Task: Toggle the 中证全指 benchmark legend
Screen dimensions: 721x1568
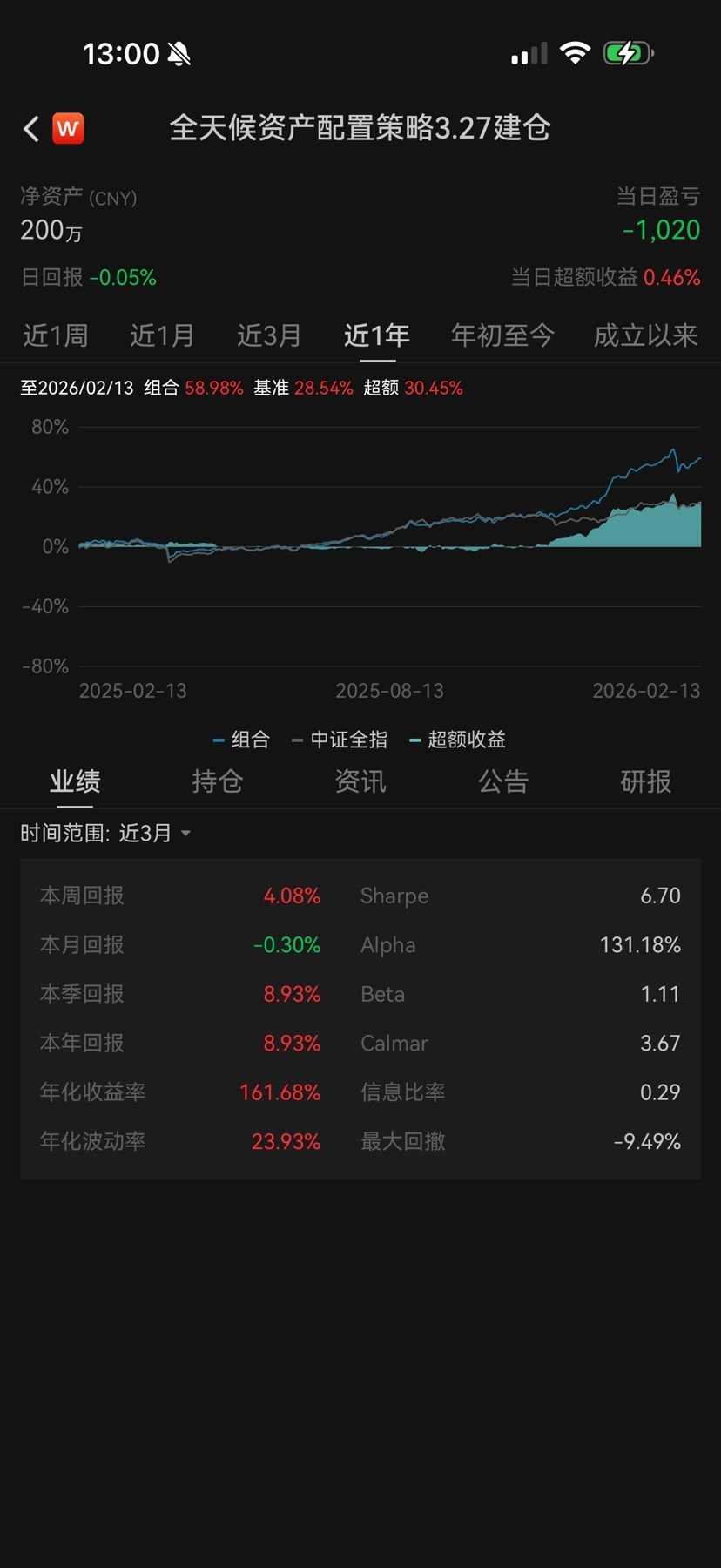Action: pos(340,740)
